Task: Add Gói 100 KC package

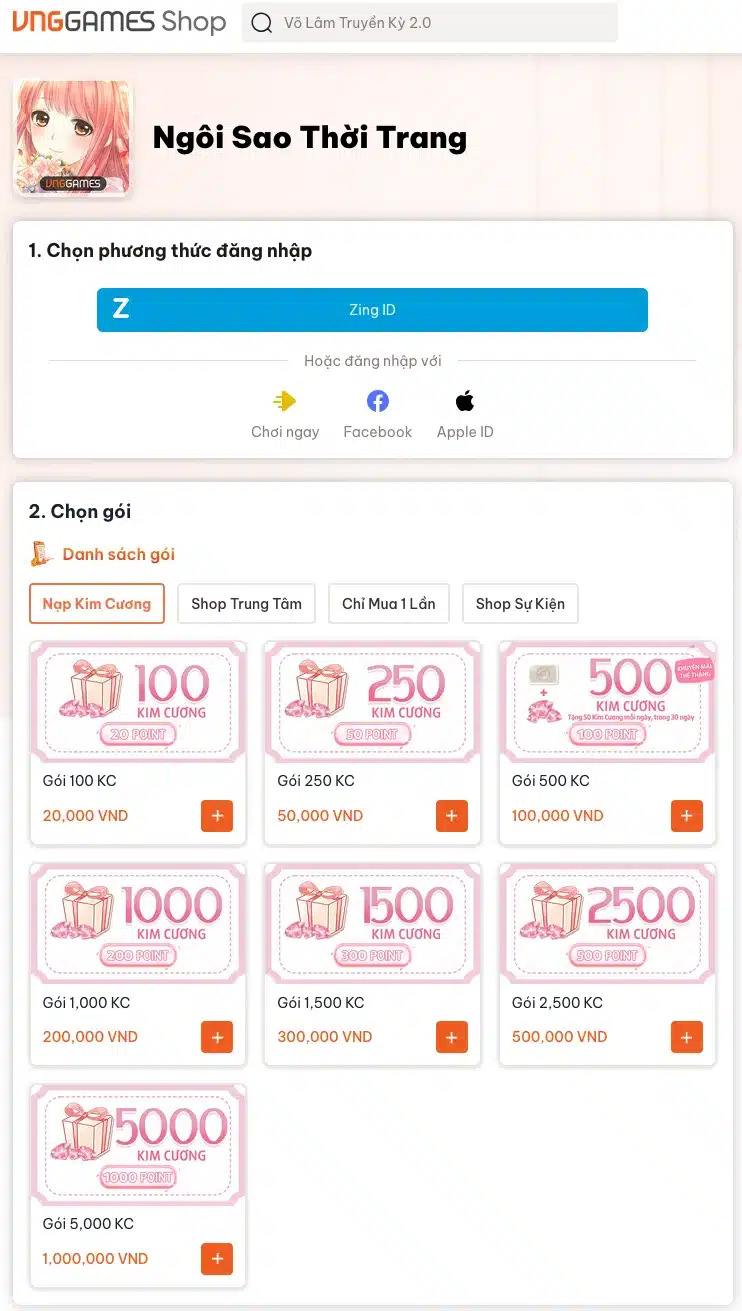Action: [217, 816]
